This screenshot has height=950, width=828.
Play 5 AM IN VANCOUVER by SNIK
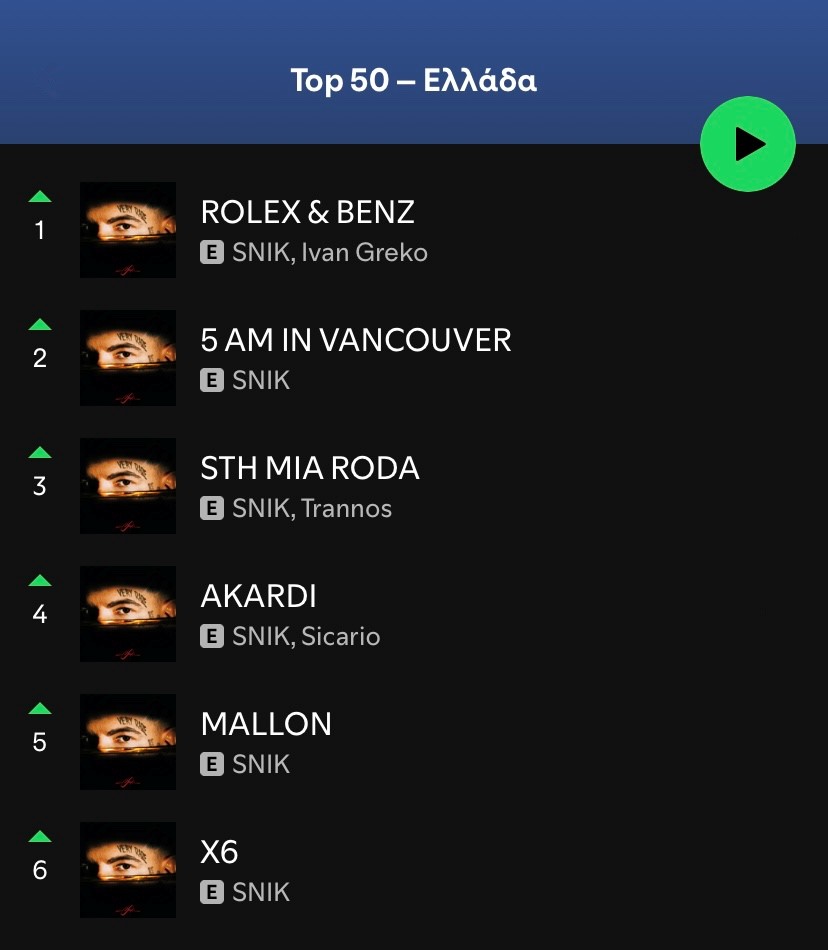point(355,341)
